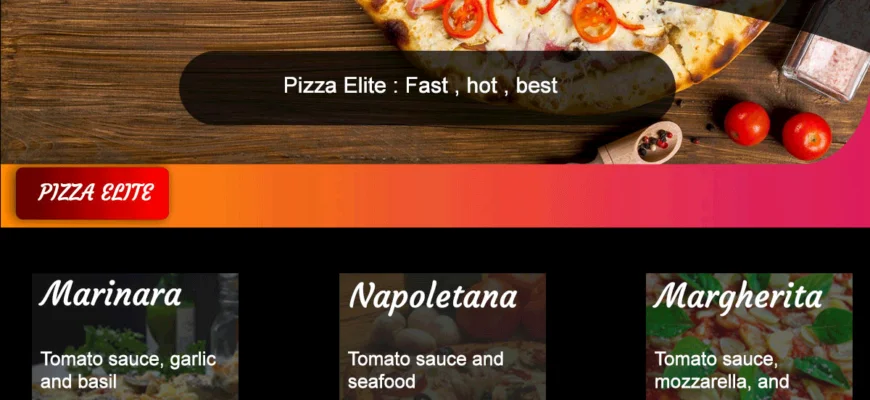Screen dimensions: 870x400
Task: Open the Marinara pizza card
Action: tap(135, 336)
